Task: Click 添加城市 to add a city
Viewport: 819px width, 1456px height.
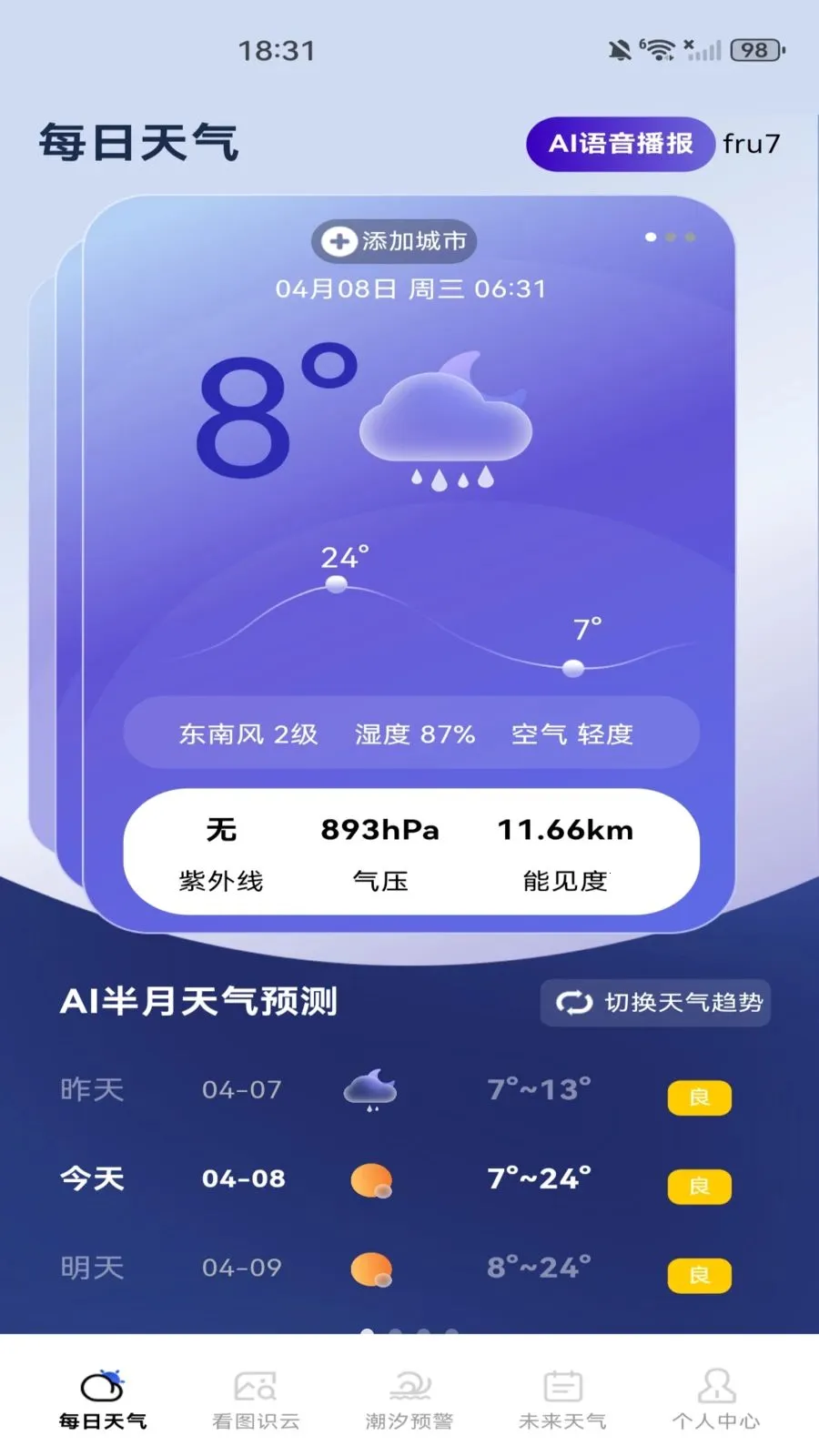Action: click(394, 241)
